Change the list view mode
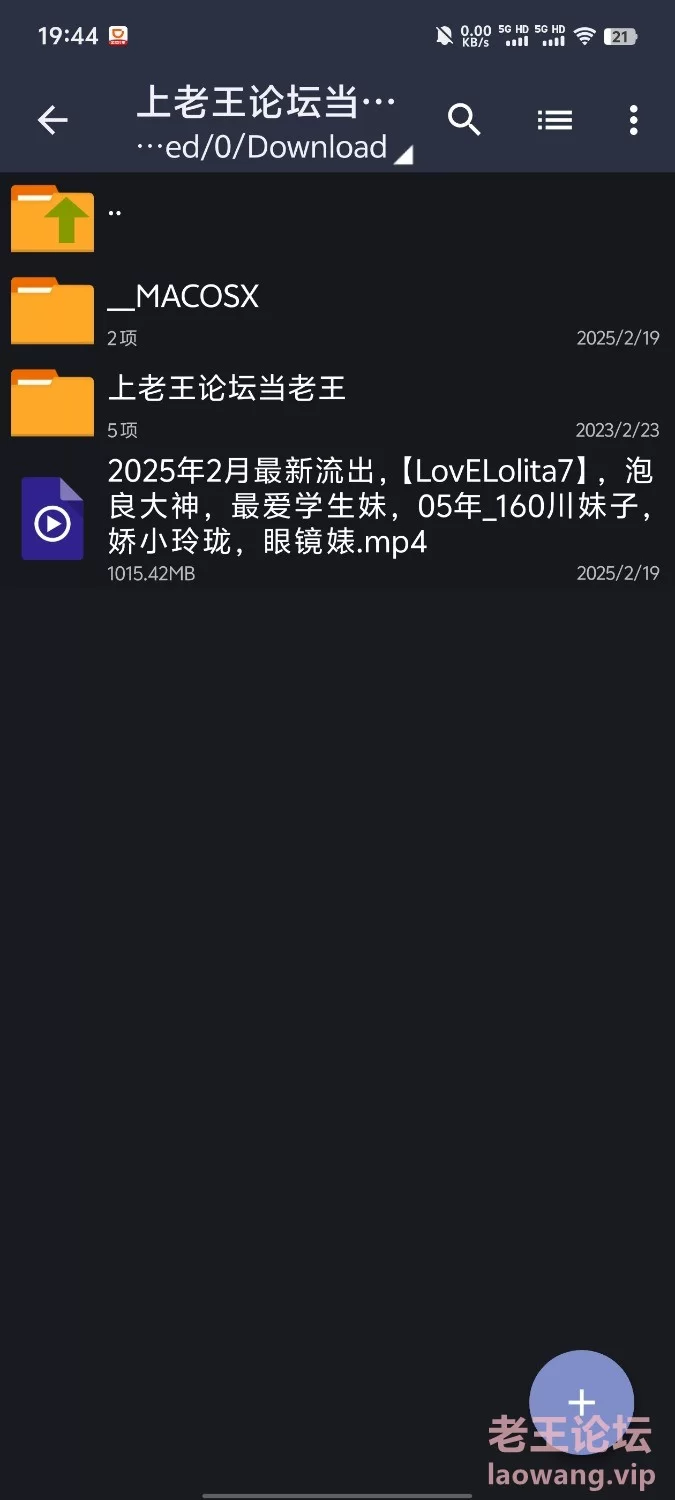The width and height of the screenshot is (675, 1500). [x=555, y=120]
